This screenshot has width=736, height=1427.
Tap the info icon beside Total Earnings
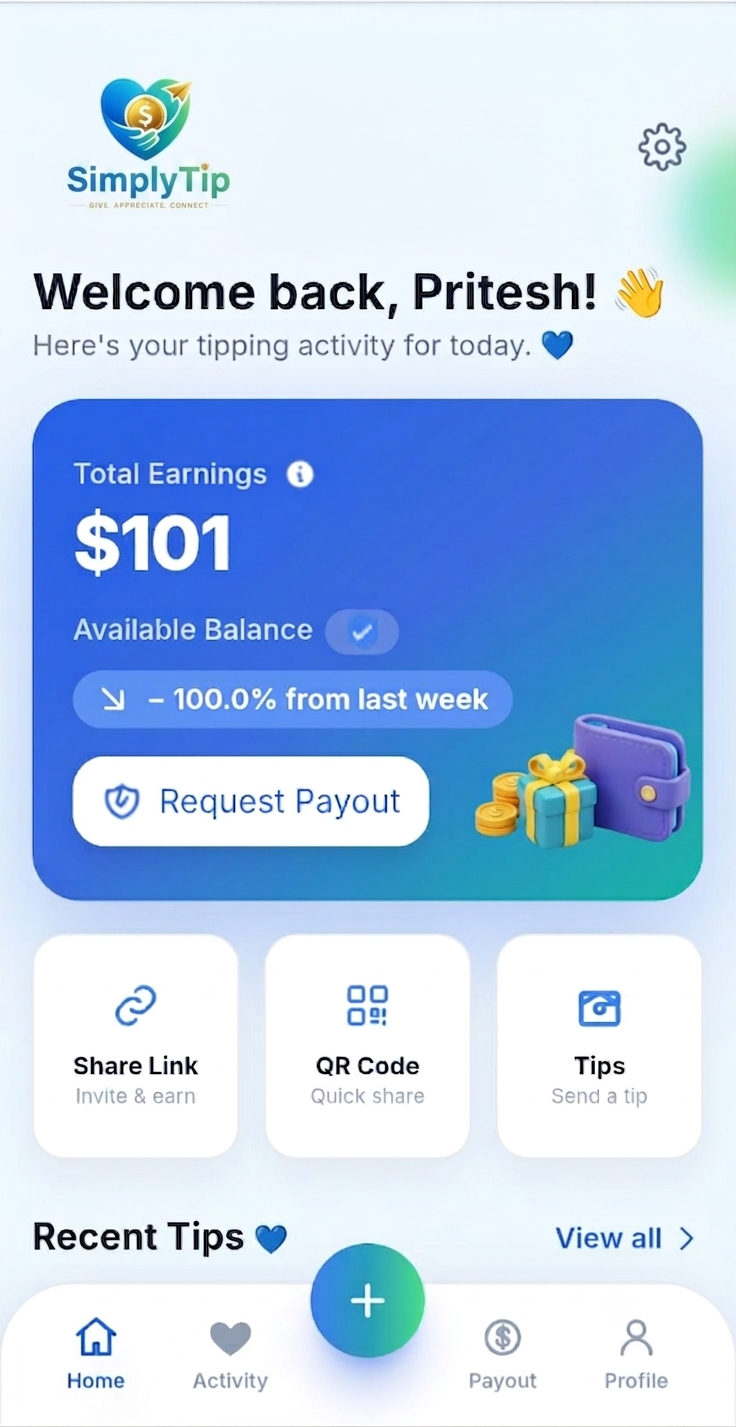pyautogui.click(x=300, y=474)
